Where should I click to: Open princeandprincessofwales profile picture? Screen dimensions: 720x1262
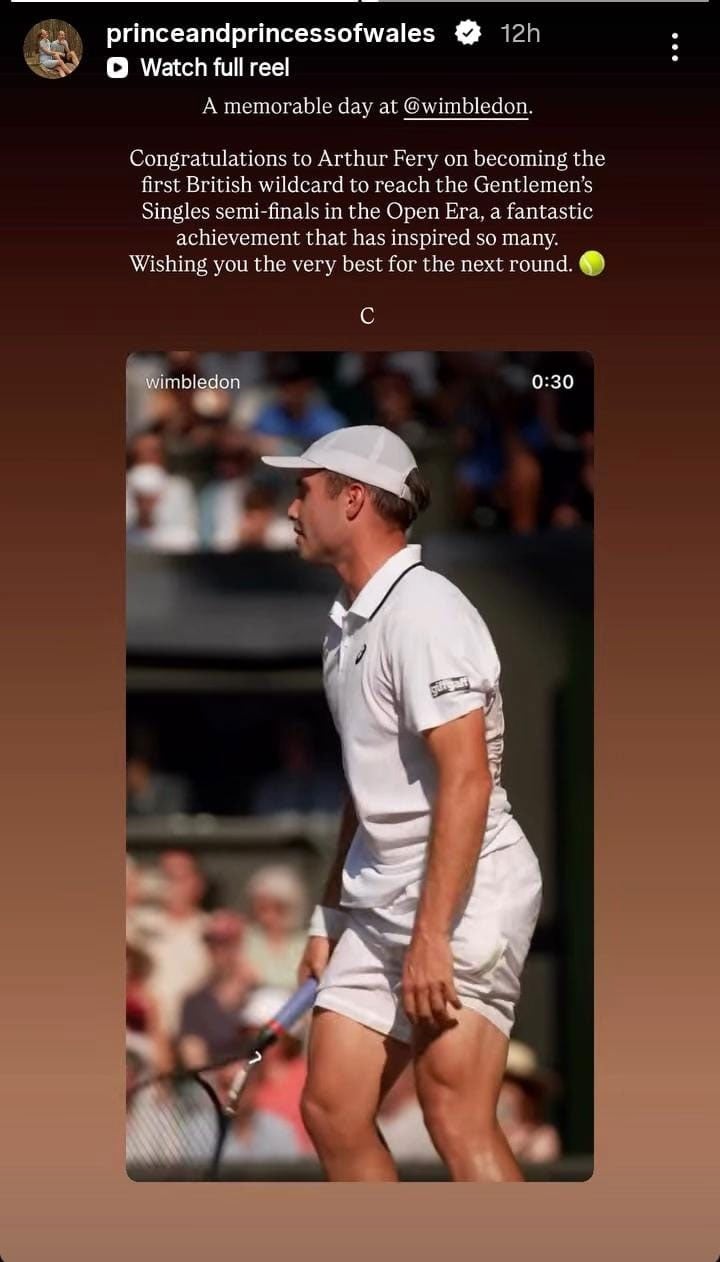point(53,49)
